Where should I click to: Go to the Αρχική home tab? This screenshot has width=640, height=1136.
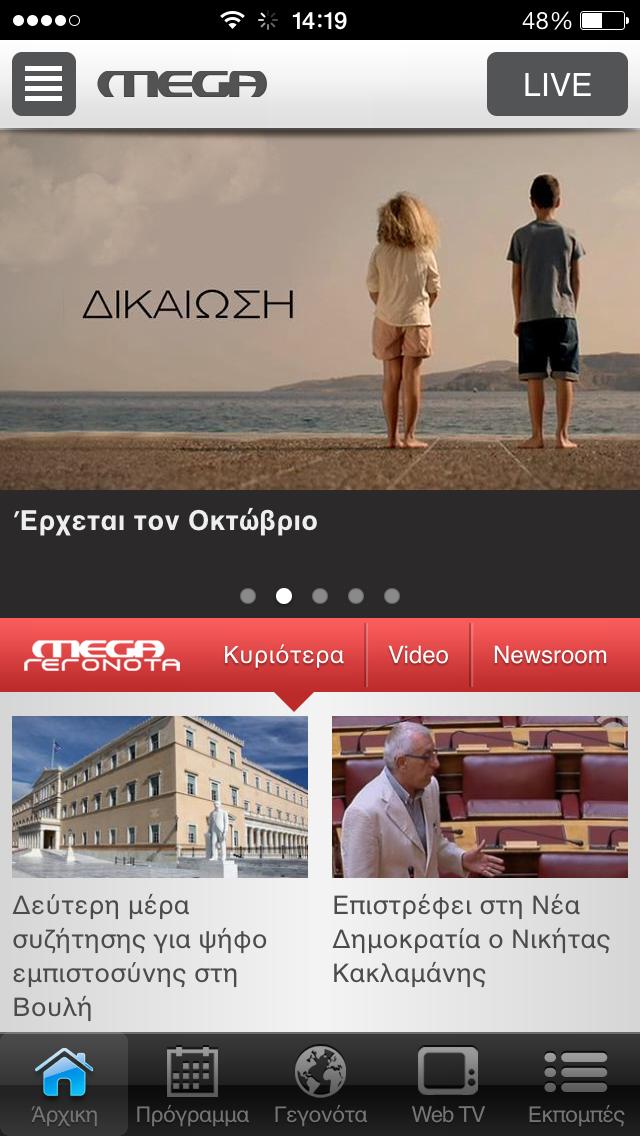coord(64,1085)
